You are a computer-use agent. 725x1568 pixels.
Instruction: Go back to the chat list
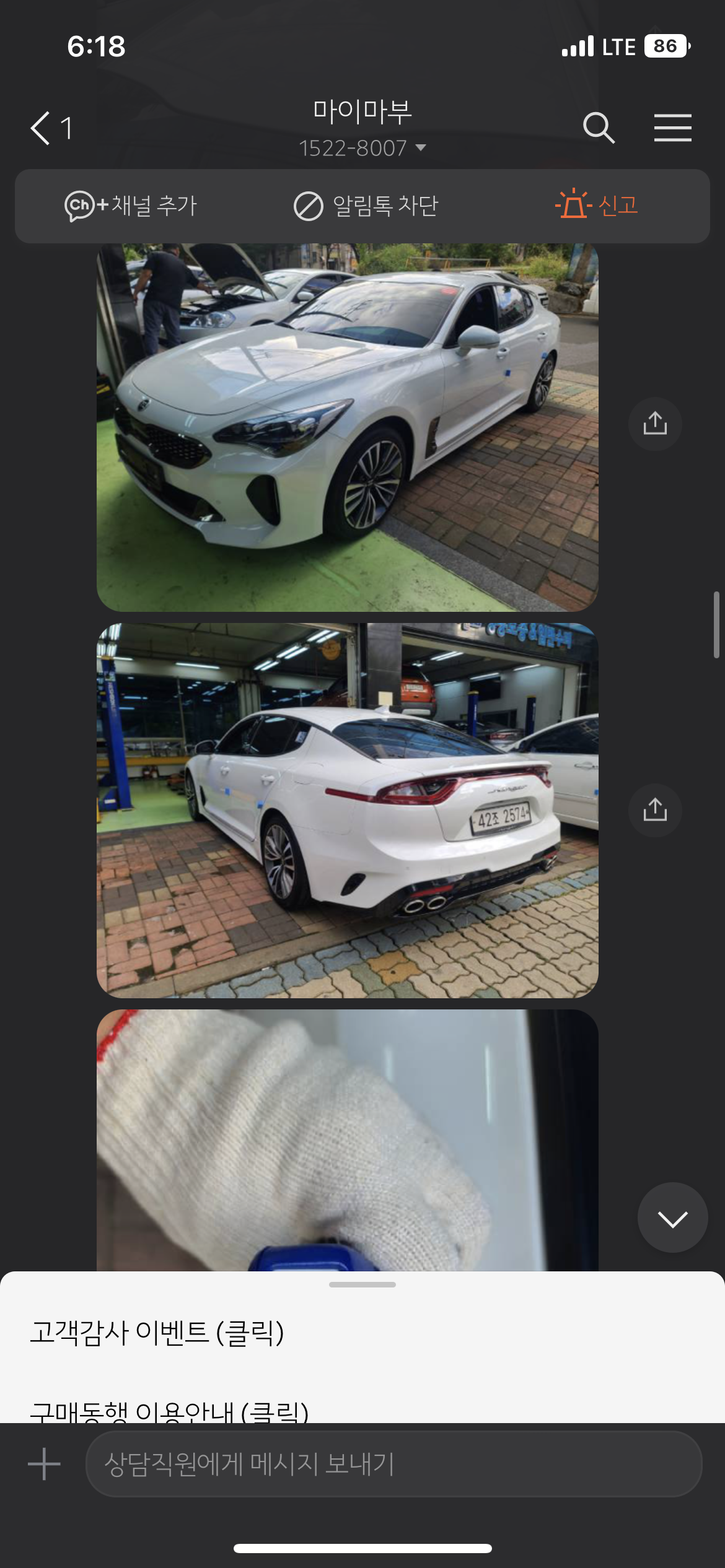coord(51,128)
